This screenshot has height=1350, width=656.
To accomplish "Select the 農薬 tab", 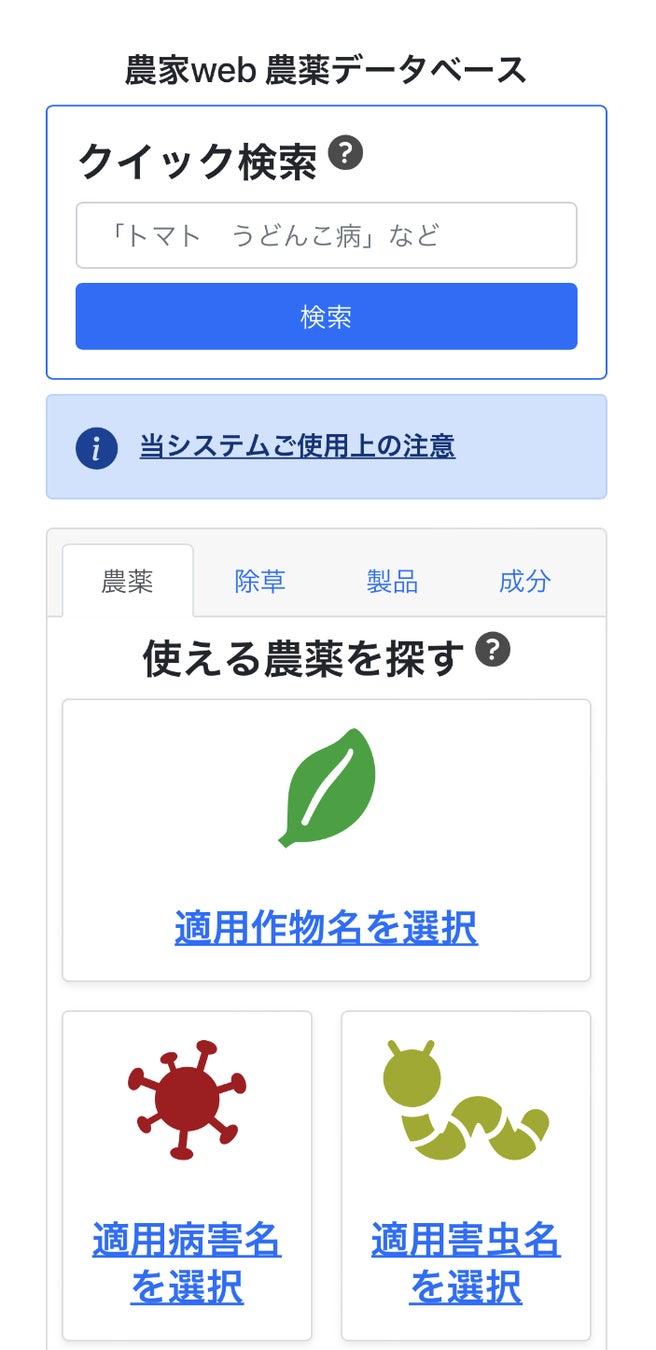I will coord(127,582).
